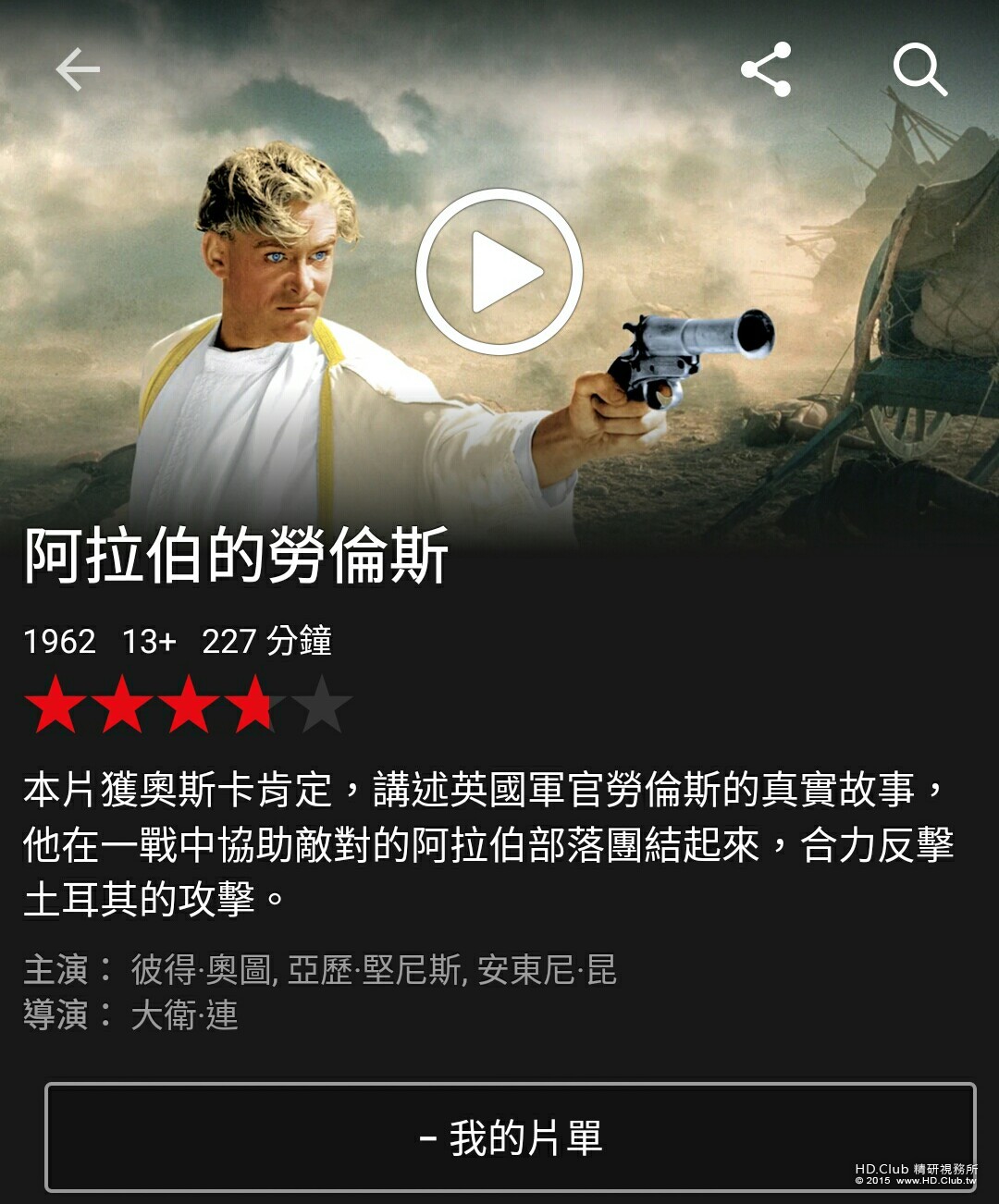
Task: Remove from 我的片單
Action: (x=511, y=1136)
